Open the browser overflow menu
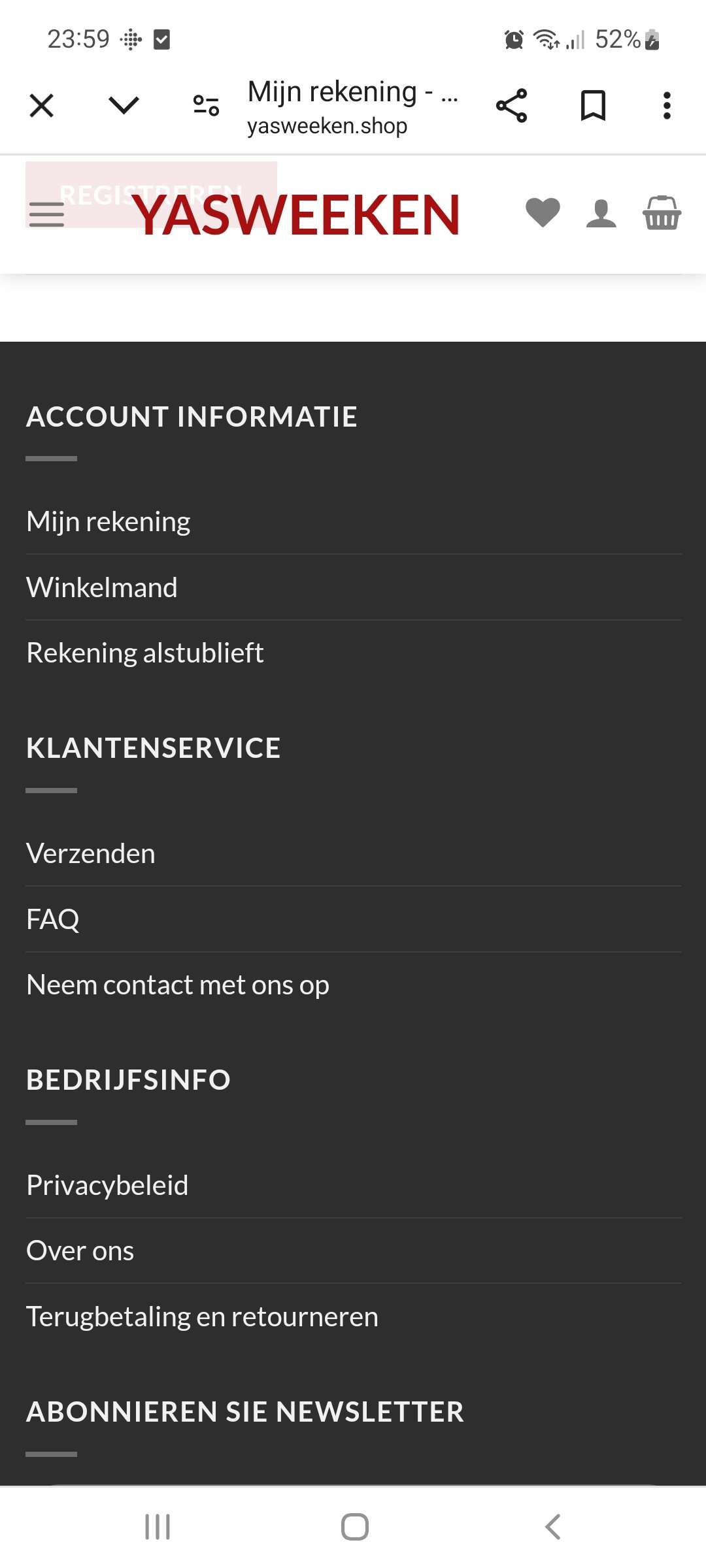The image size is (706, 1568). pyautogui.click(x=667, y=105)
